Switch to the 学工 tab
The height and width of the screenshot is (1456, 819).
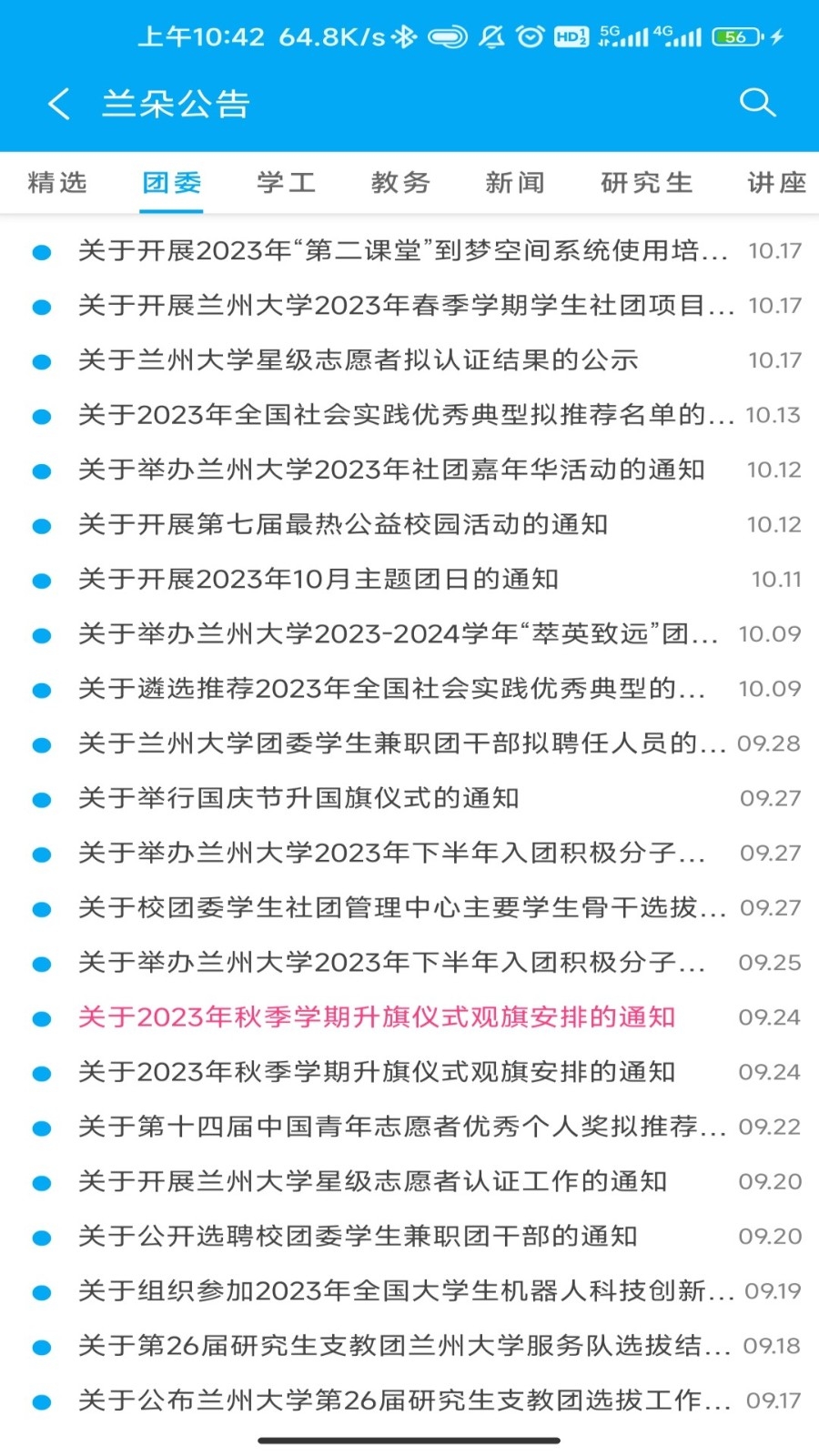286,182
